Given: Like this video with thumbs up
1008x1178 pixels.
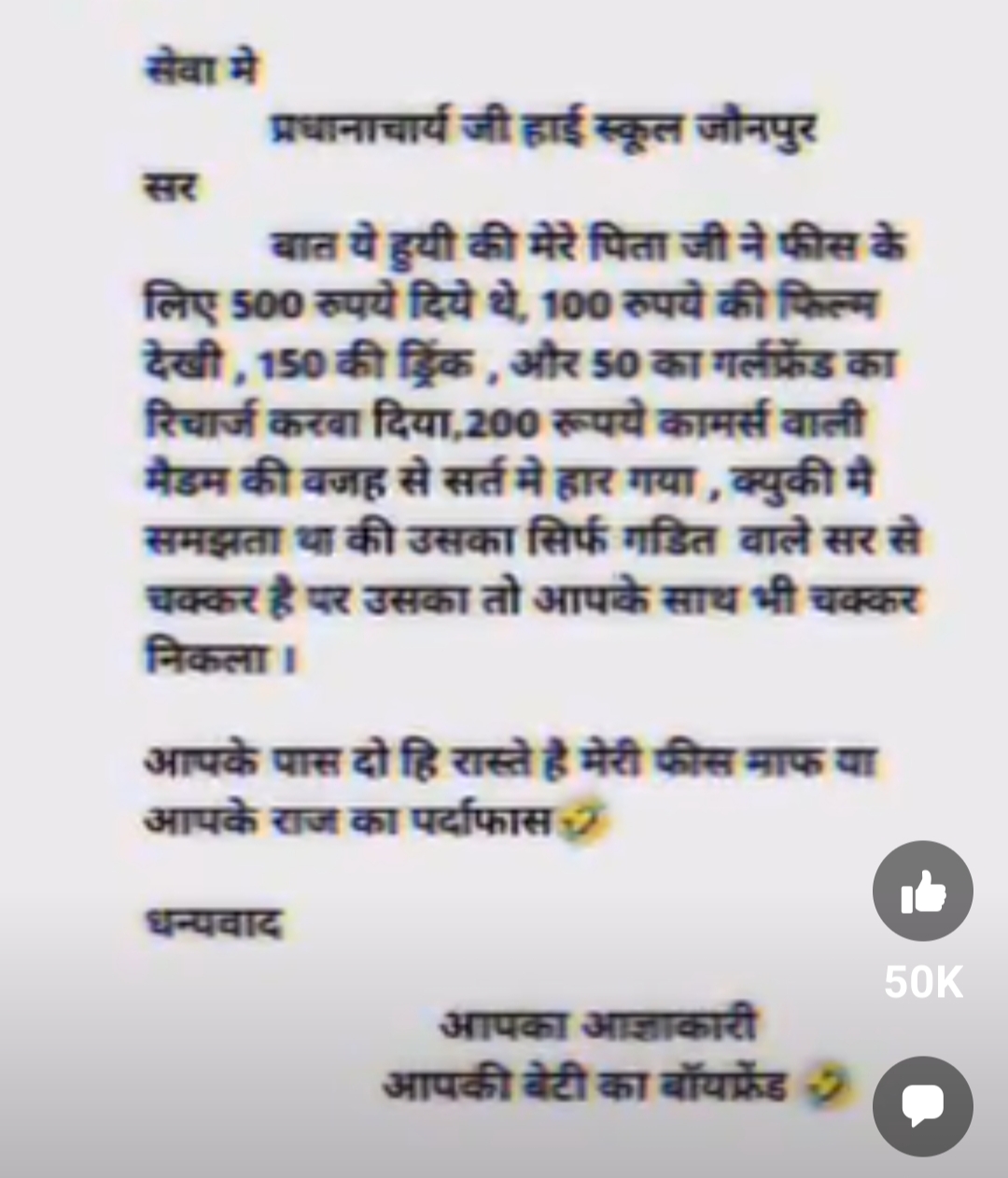Looking at the screenshot, I should tap(922, 891).
